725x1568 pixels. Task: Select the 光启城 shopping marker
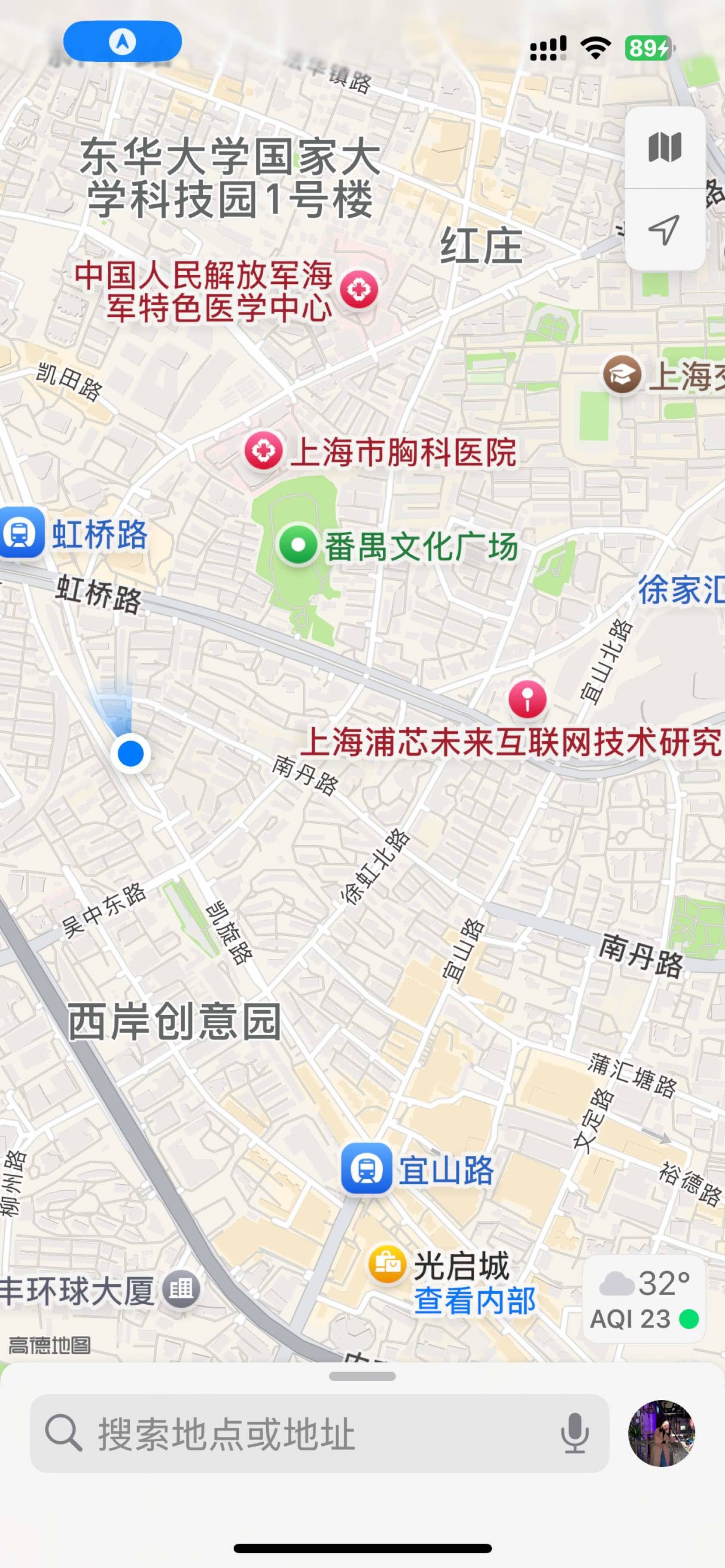(x=387, y=1264)
